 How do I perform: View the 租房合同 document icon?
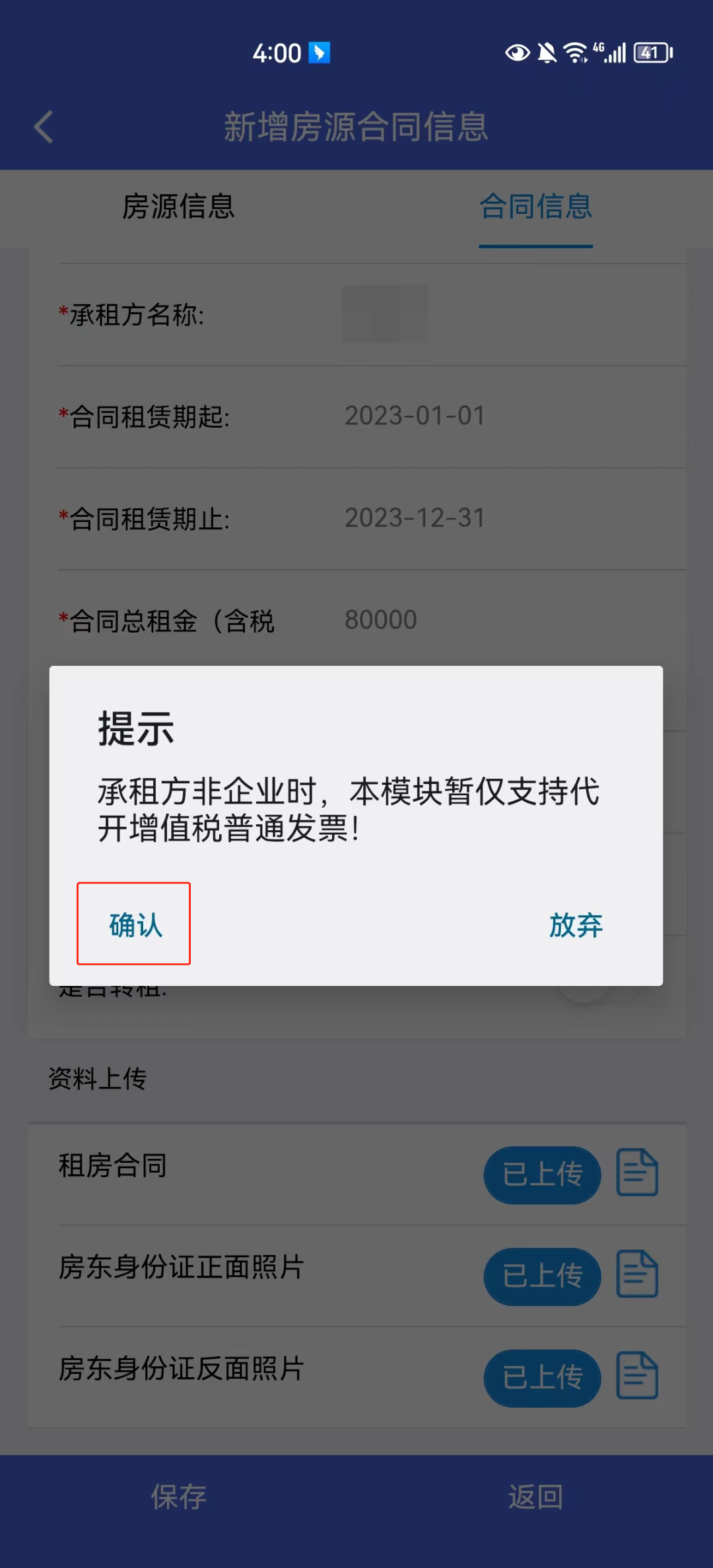coord(637,1173)
